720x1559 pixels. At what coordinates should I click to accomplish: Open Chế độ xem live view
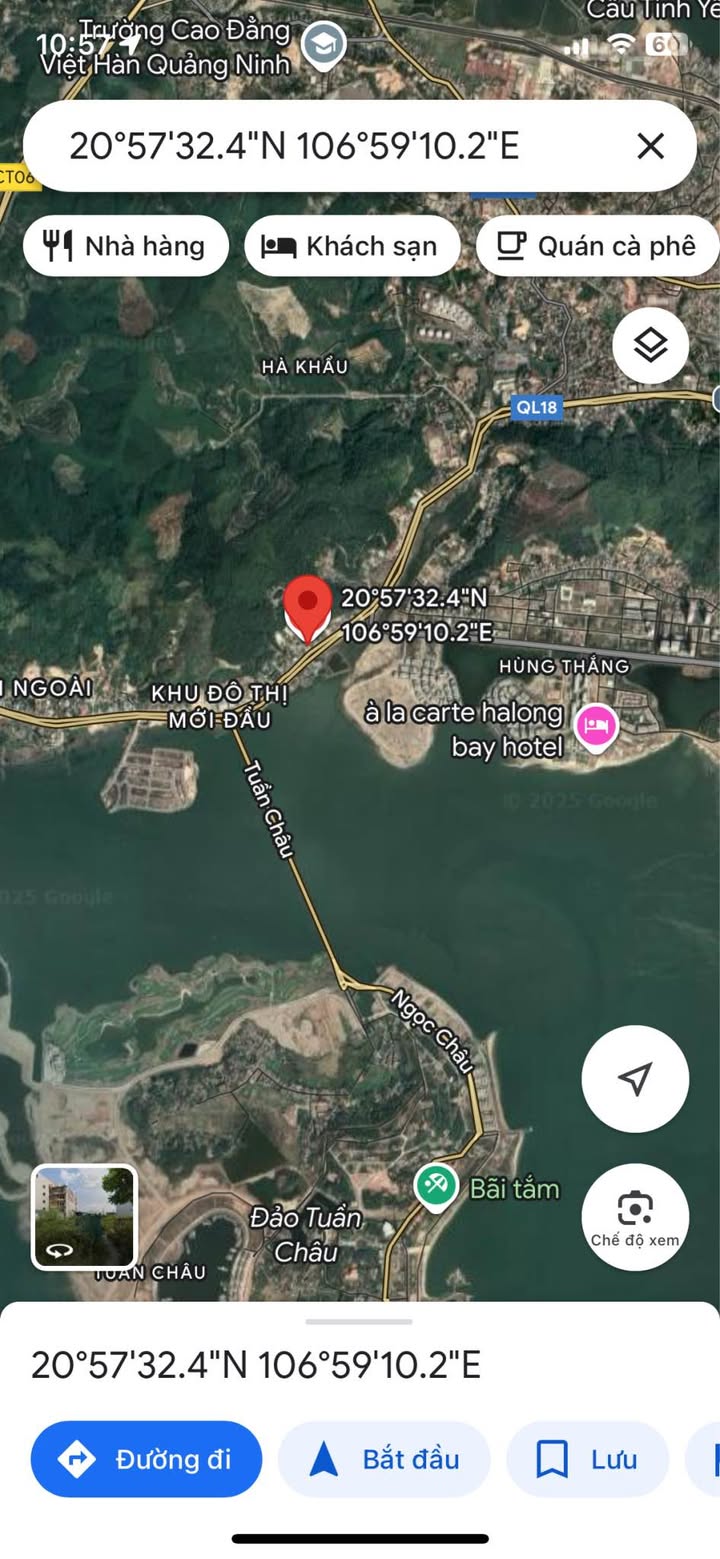635,1216
